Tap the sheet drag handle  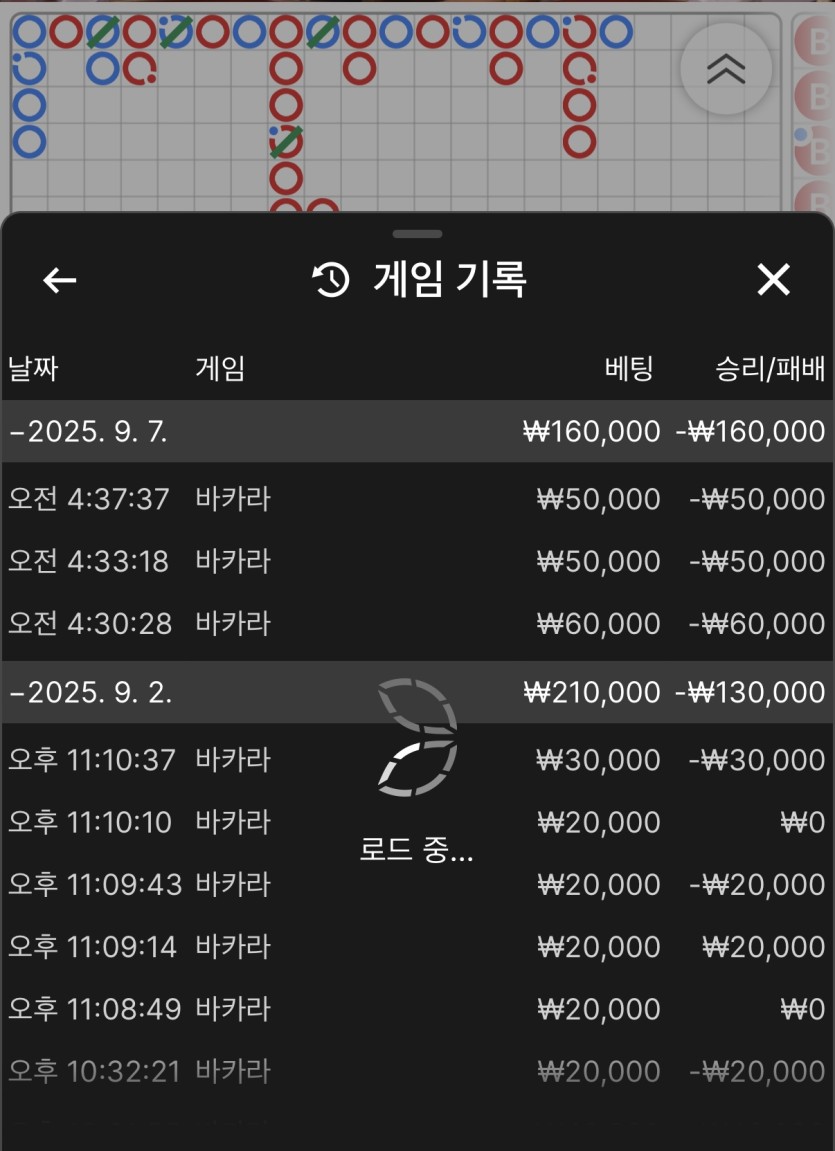pyautogui.click(x=417, y=234)
